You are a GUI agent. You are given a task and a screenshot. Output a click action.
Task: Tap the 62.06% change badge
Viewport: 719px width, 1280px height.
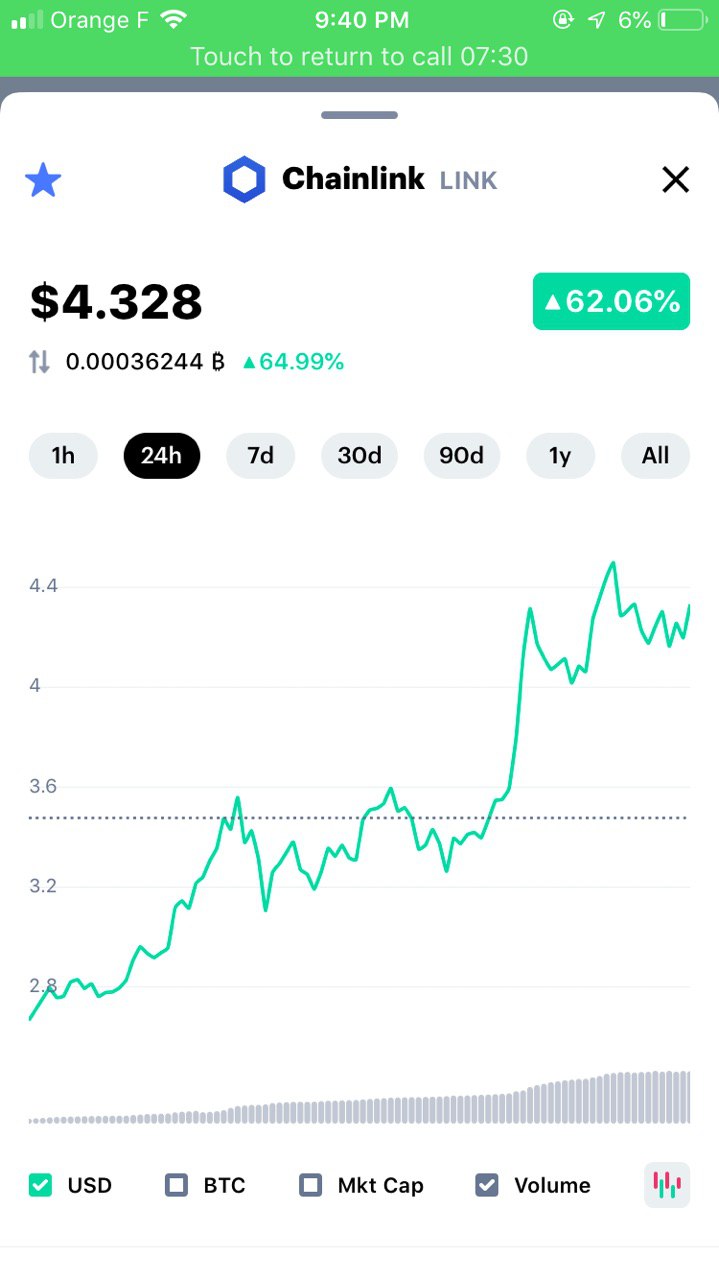[x=611, y=301]
